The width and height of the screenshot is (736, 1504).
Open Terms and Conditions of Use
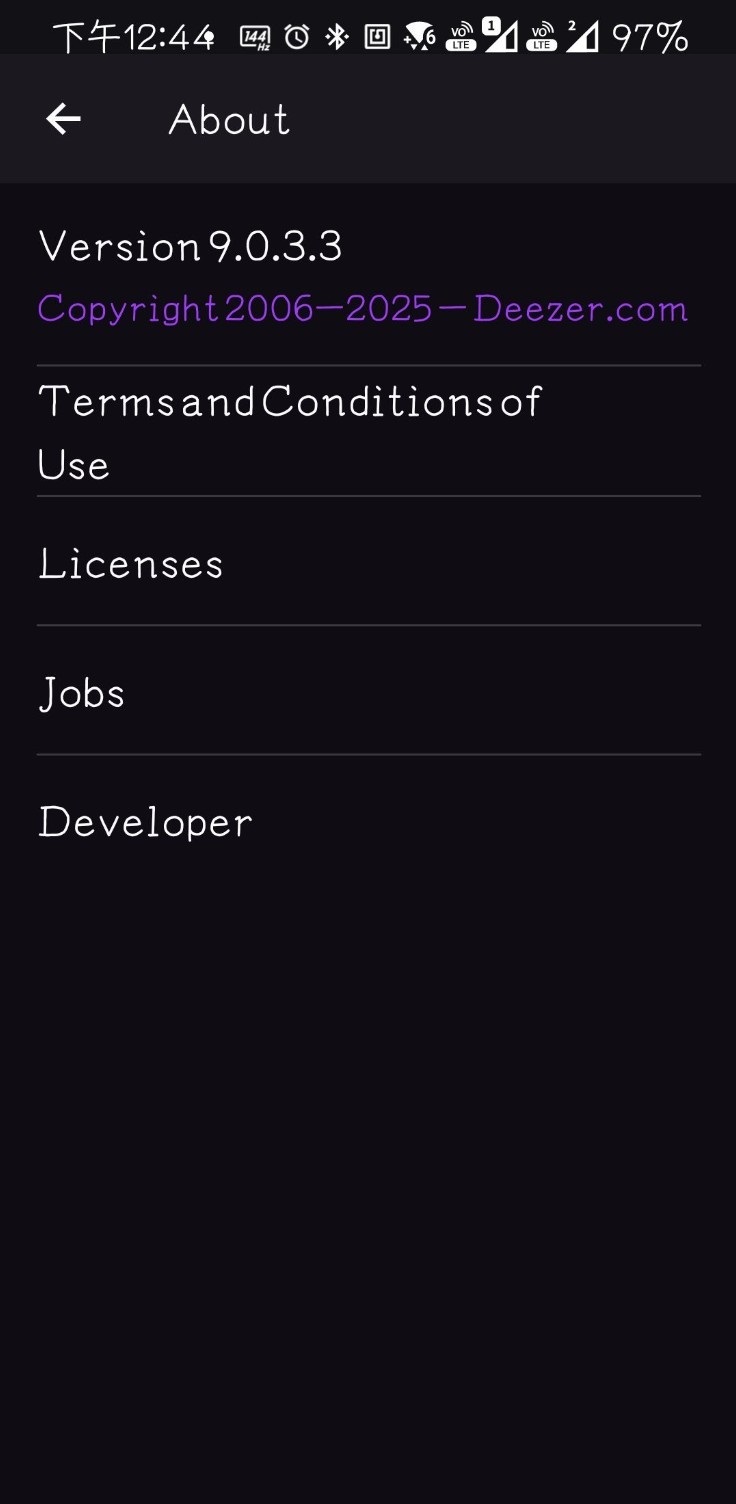(289, 432)
